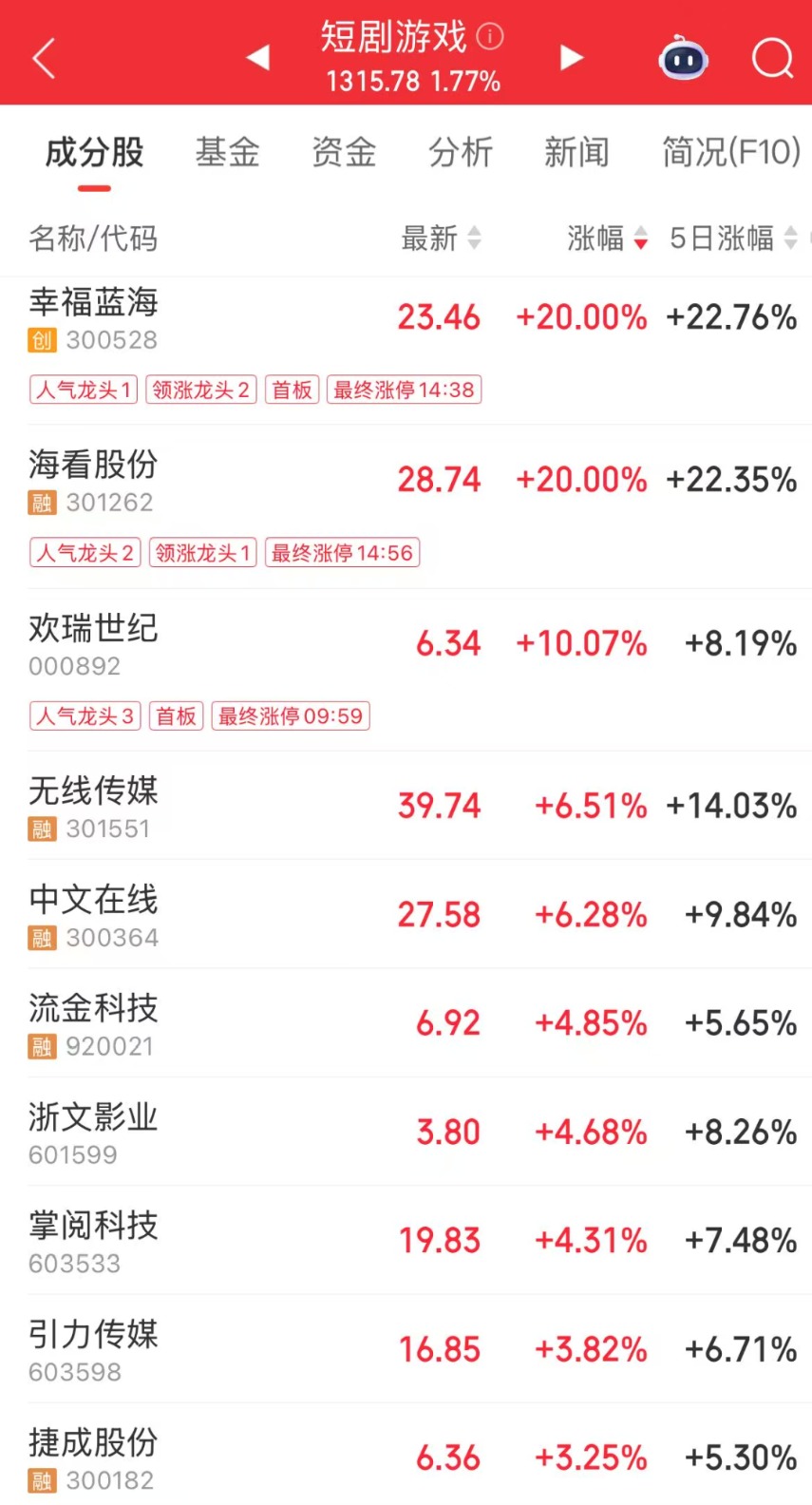Open the robot assistant icon
This screenshot has width=812, height=1505.
684,59
